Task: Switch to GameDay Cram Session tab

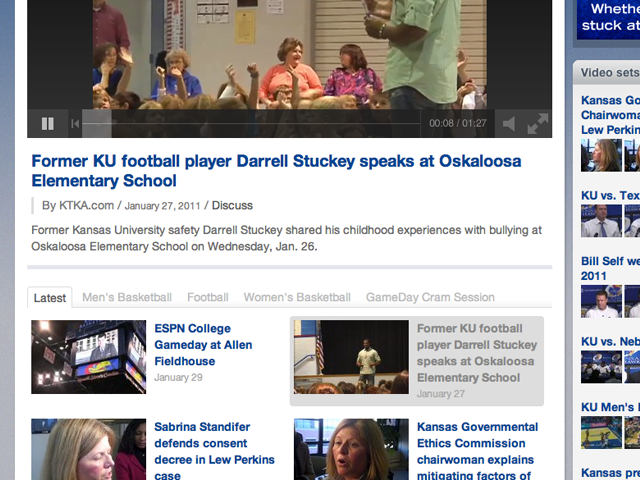Action: (x=430, y=297)
